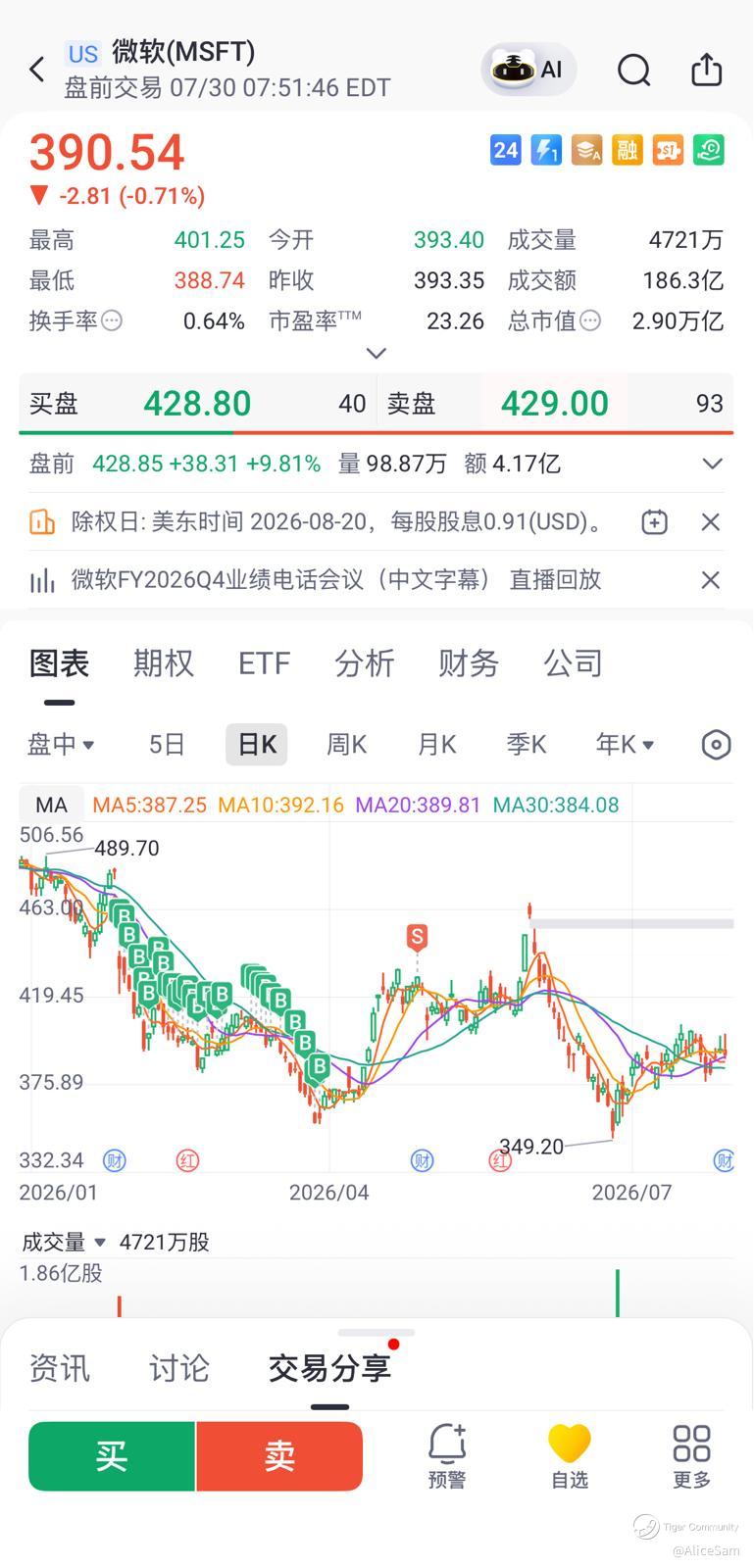Open the search magnifier icon
The height and width of the screenshot is (1568, 754).
(x=633, y=70)
